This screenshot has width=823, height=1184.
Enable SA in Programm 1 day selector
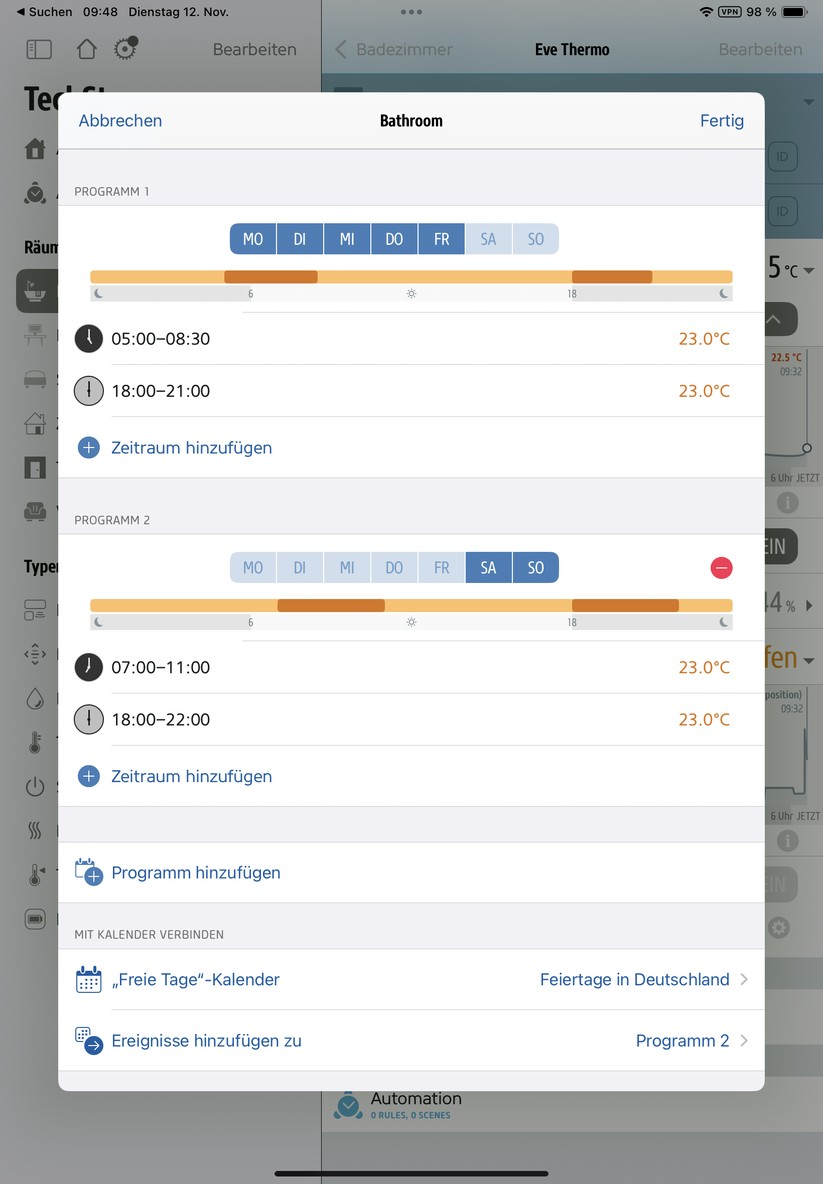click(488, 238)
